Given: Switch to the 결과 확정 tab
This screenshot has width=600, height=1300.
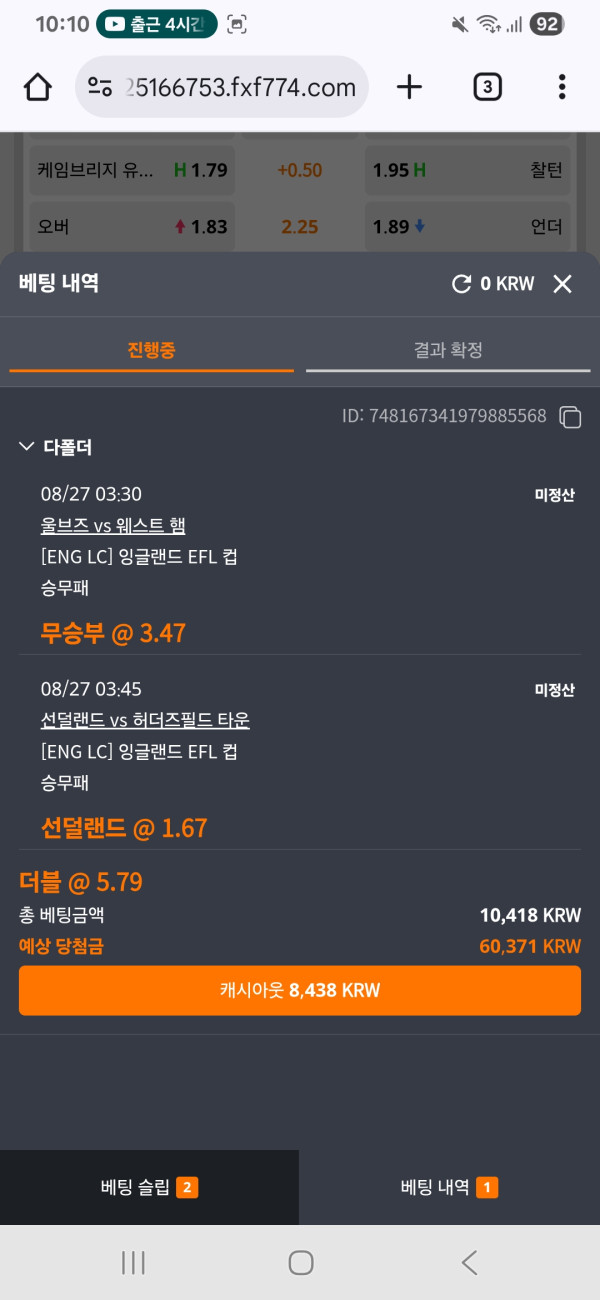Looking at the screenshot, I should 447,350.
